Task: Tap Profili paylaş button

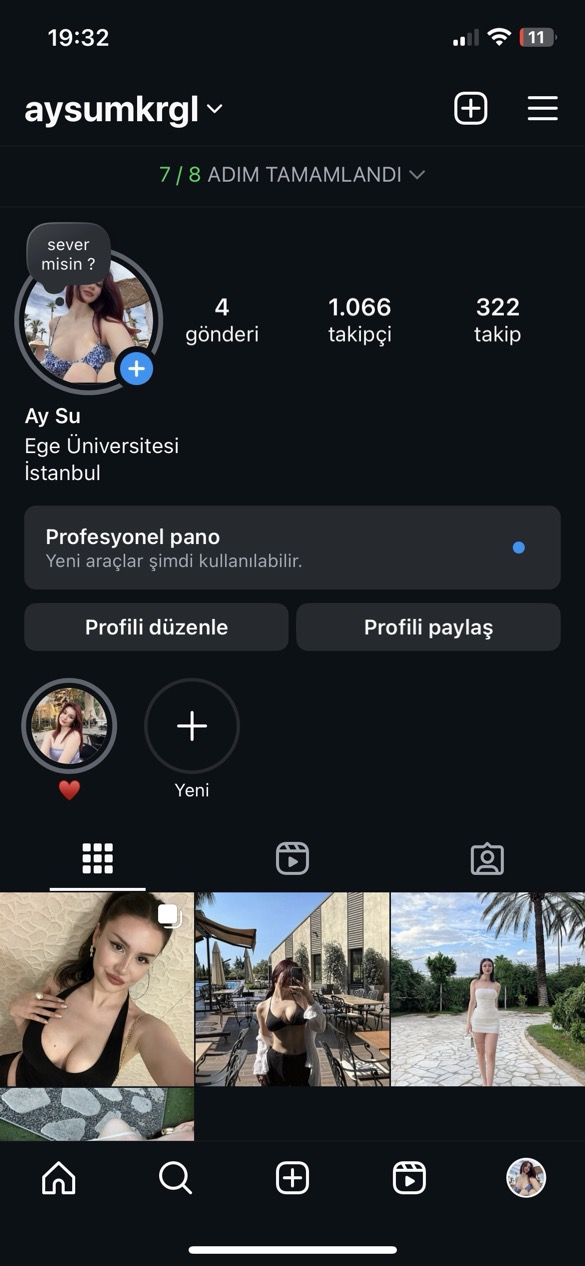Action: pyautogui.click(x=428, y=627)
